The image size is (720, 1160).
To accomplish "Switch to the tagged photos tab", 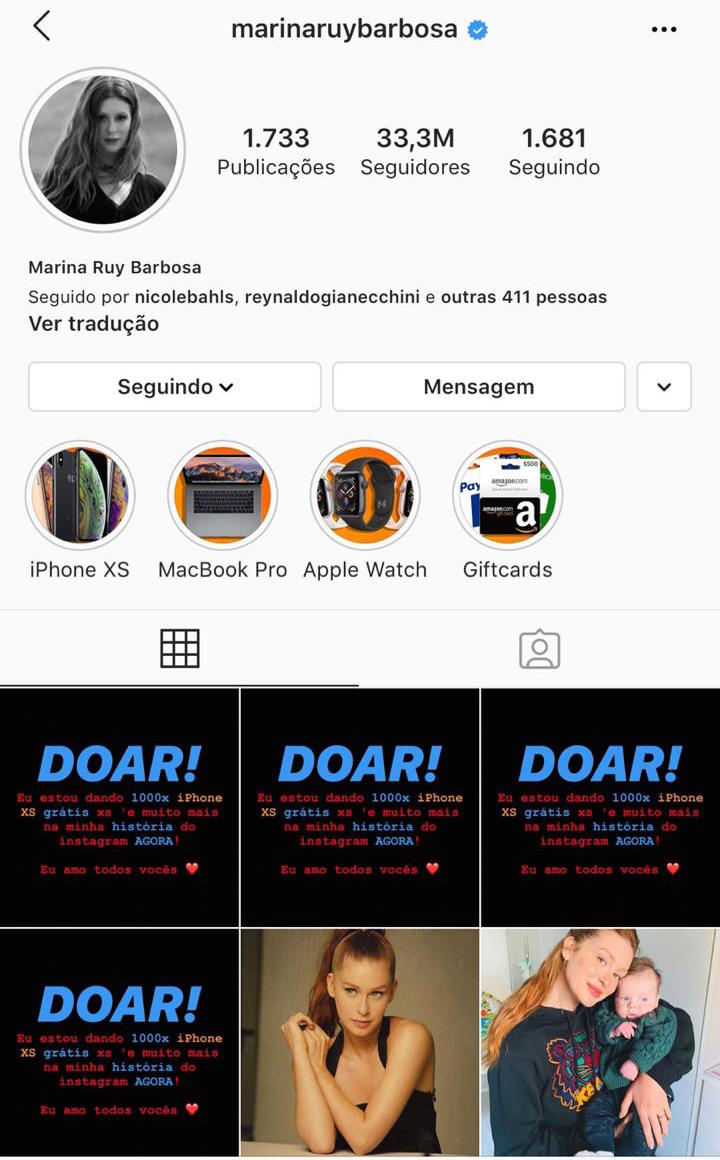I will pyautogui.click(x=539, y=649).
